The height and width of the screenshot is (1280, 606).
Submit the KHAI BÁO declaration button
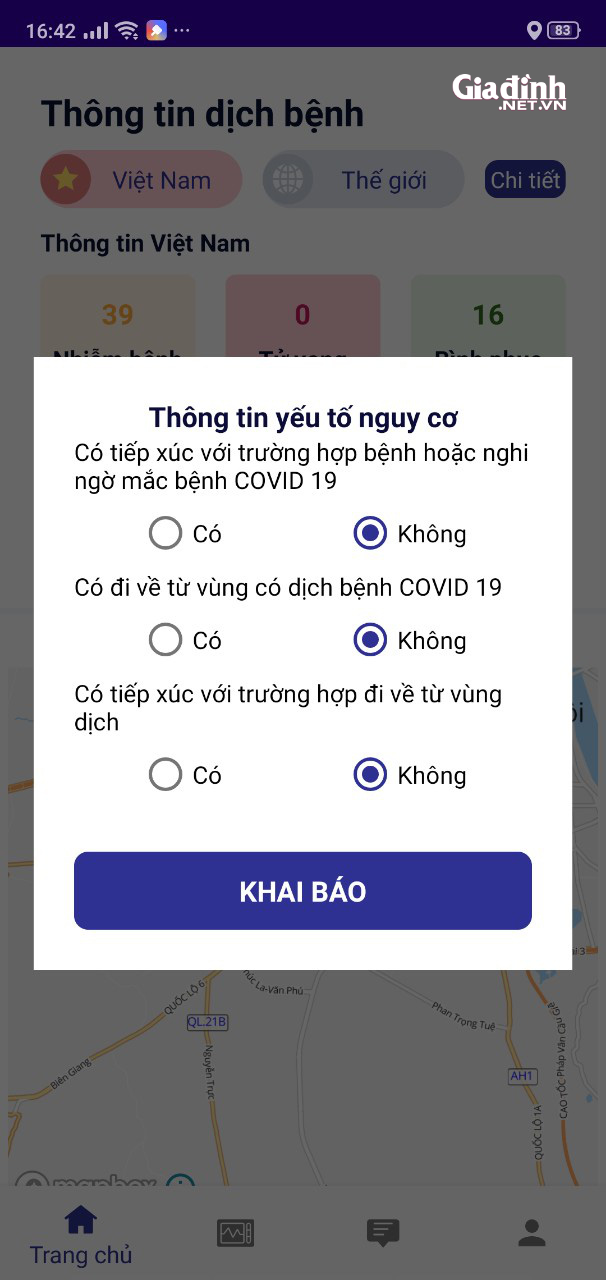click(x=302, y=891)
